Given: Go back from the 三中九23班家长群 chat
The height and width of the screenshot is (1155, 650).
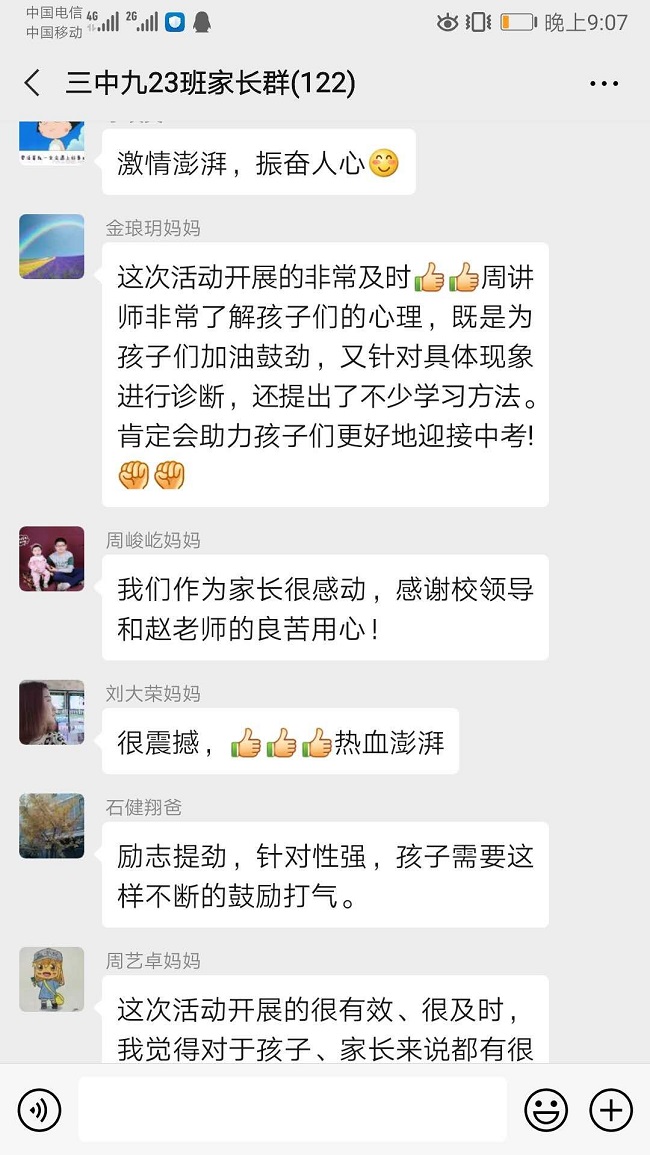Looking at the screenshot, I should pyautogui.click(x=33, y=83).
